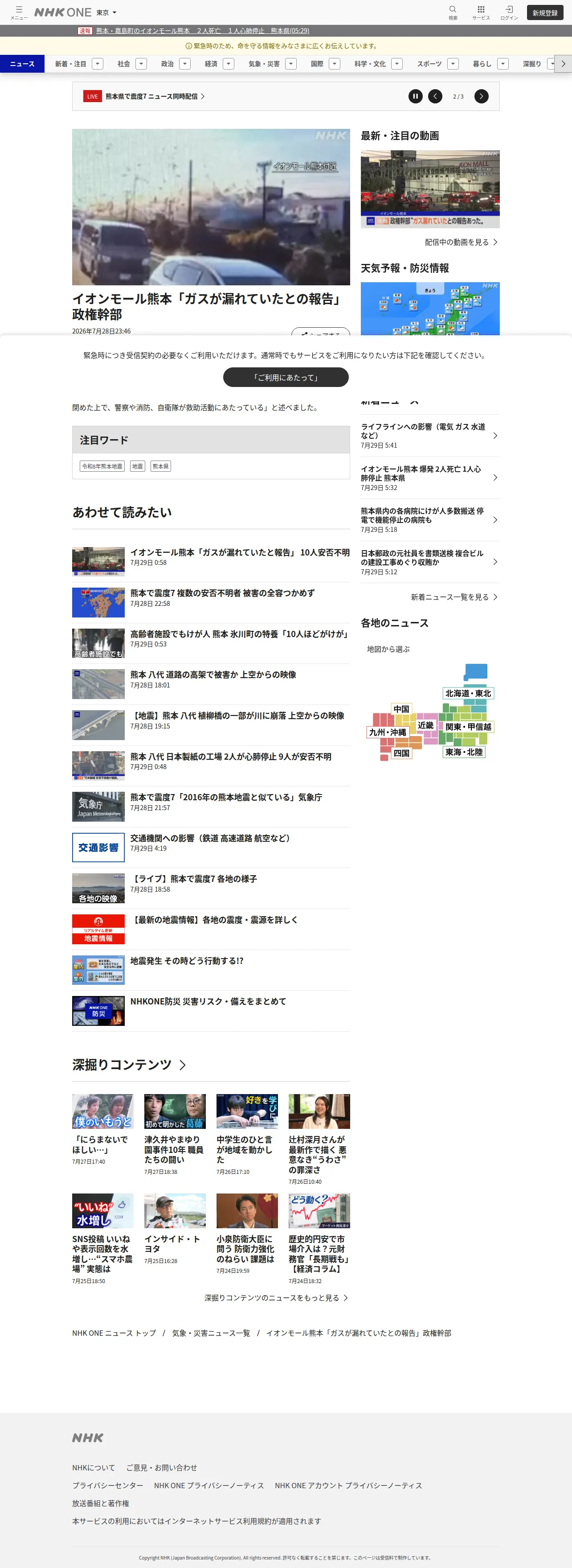The height and width of the screenshot is (1568, 572).
Task: Open 気象・災害ニュース一覧 breadcrumb
Action: [211, 1333]
